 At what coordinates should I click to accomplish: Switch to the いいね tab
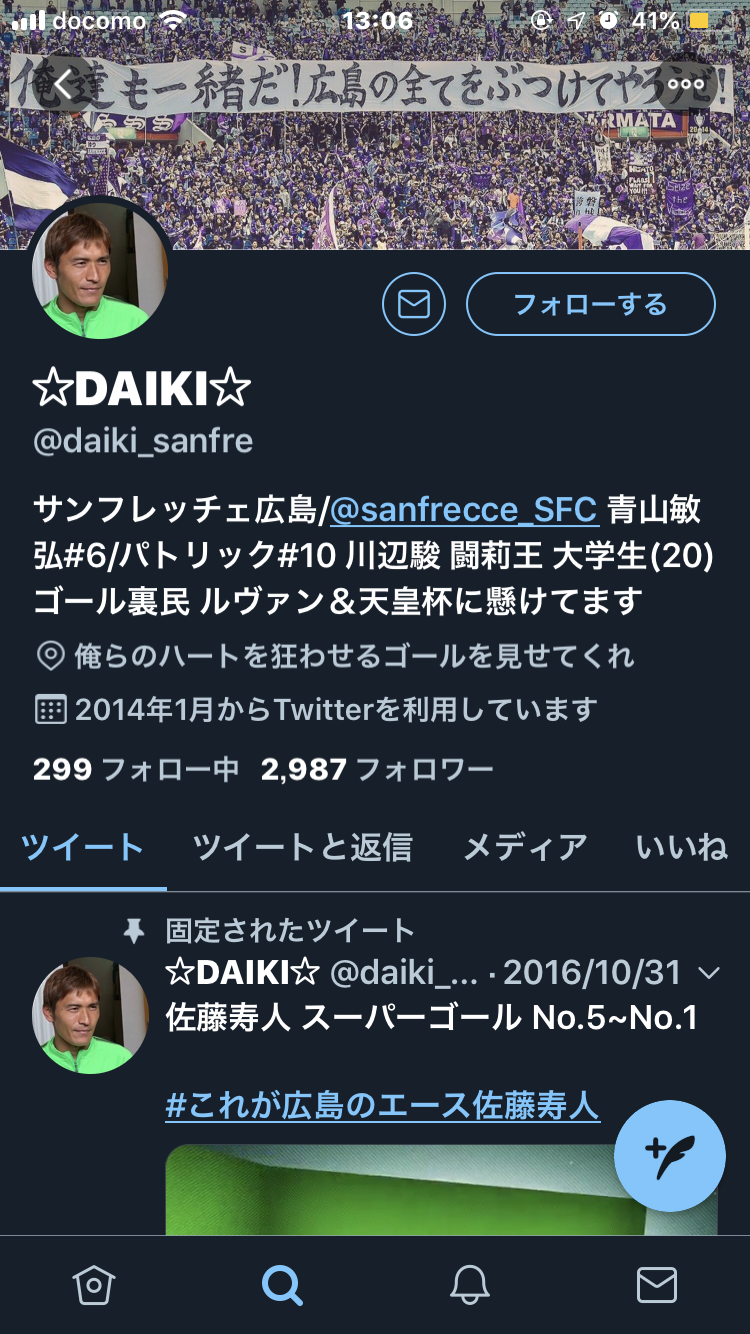tap(682, 848)
